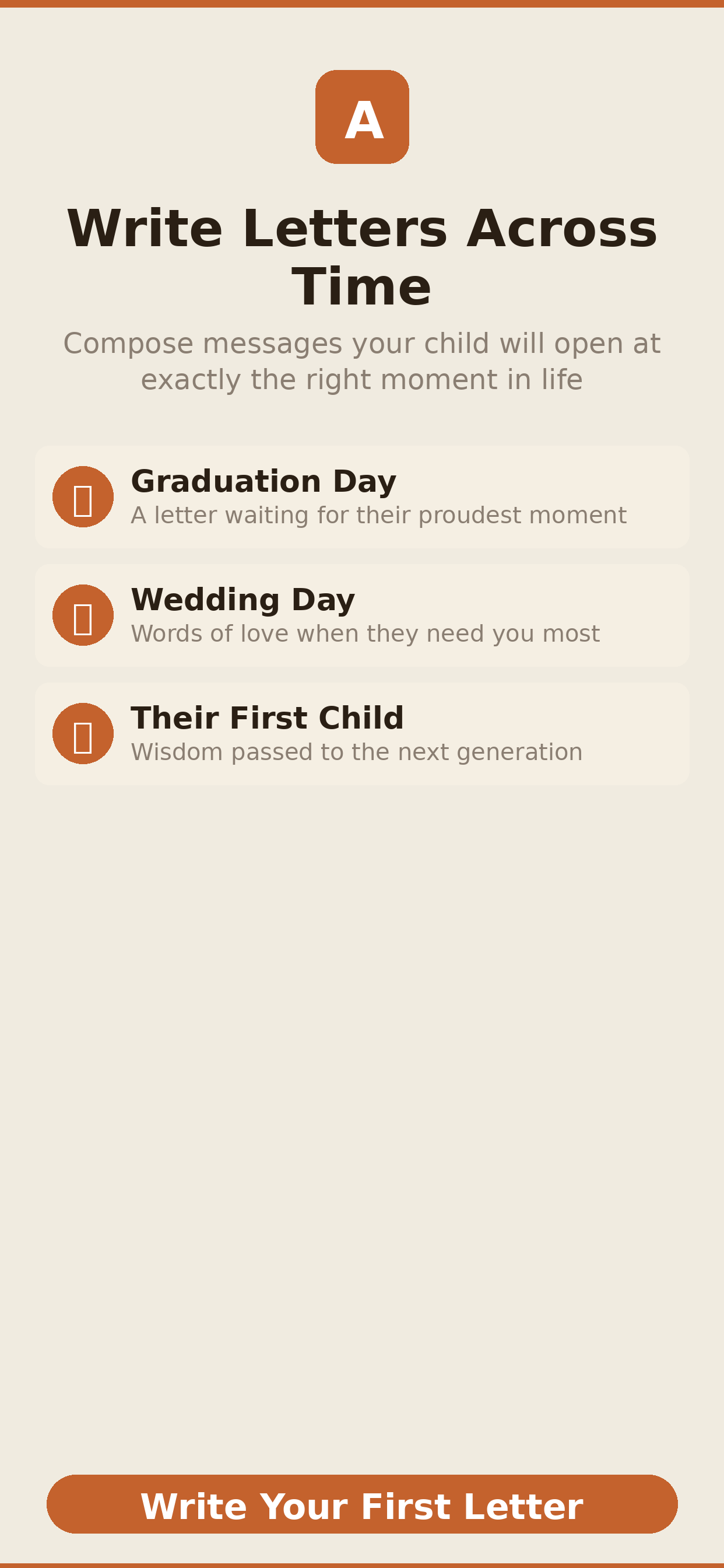The height and width of the screenshot is (1568, 724).
Task: Tap the icon beside Their First Child
Action: click(x=83, y=733)
